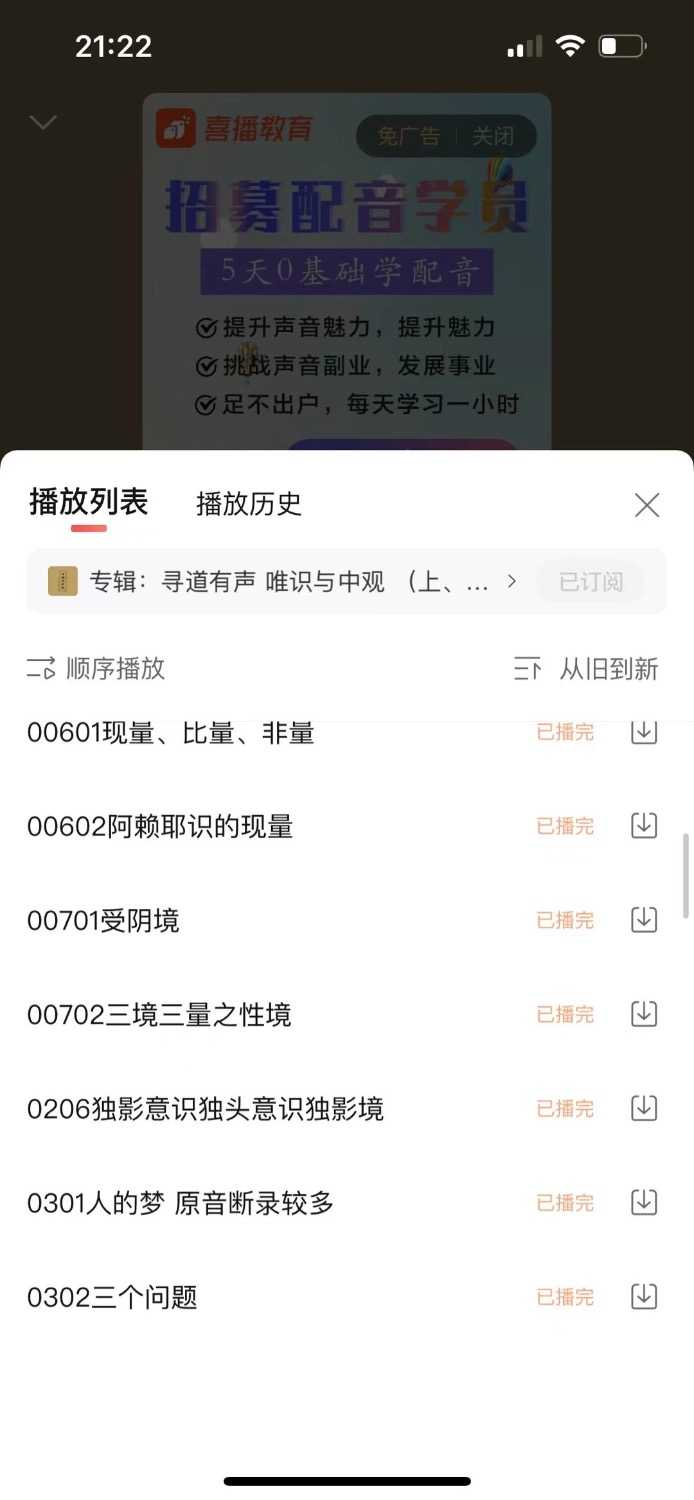Switch to the 播放历史 tab

click(x=249, y=504)
